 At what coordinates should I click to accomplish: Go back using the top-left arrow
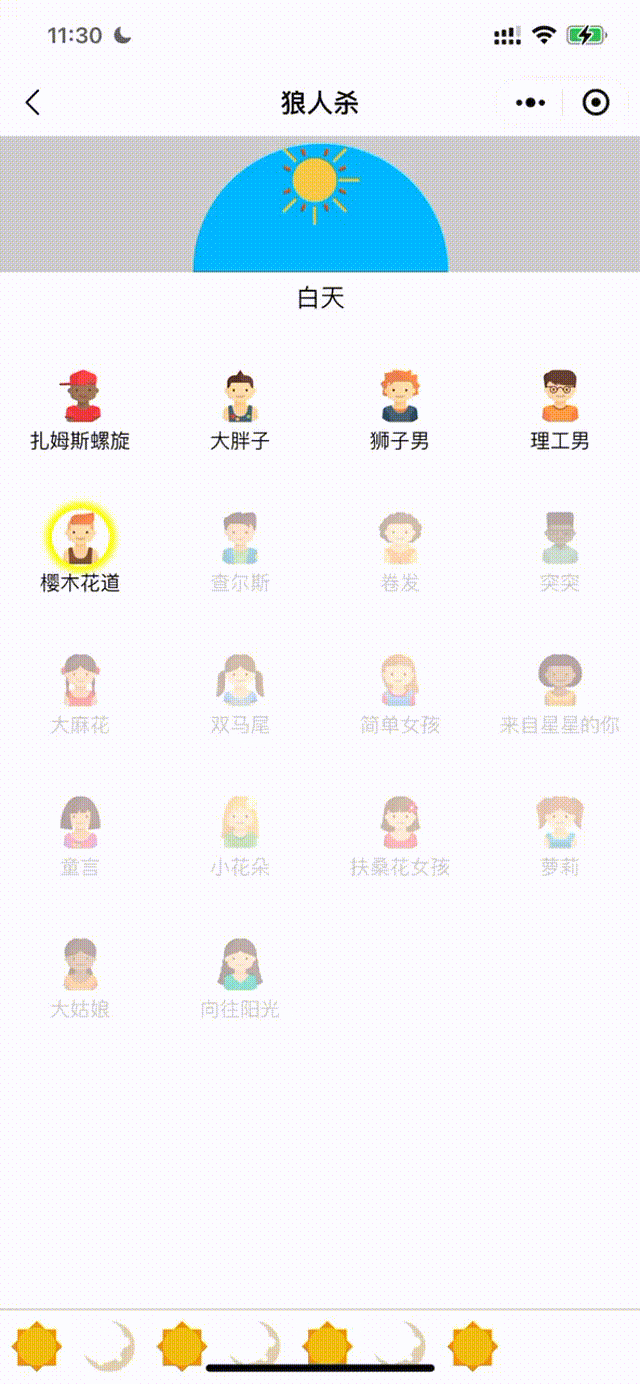(33, 102)
